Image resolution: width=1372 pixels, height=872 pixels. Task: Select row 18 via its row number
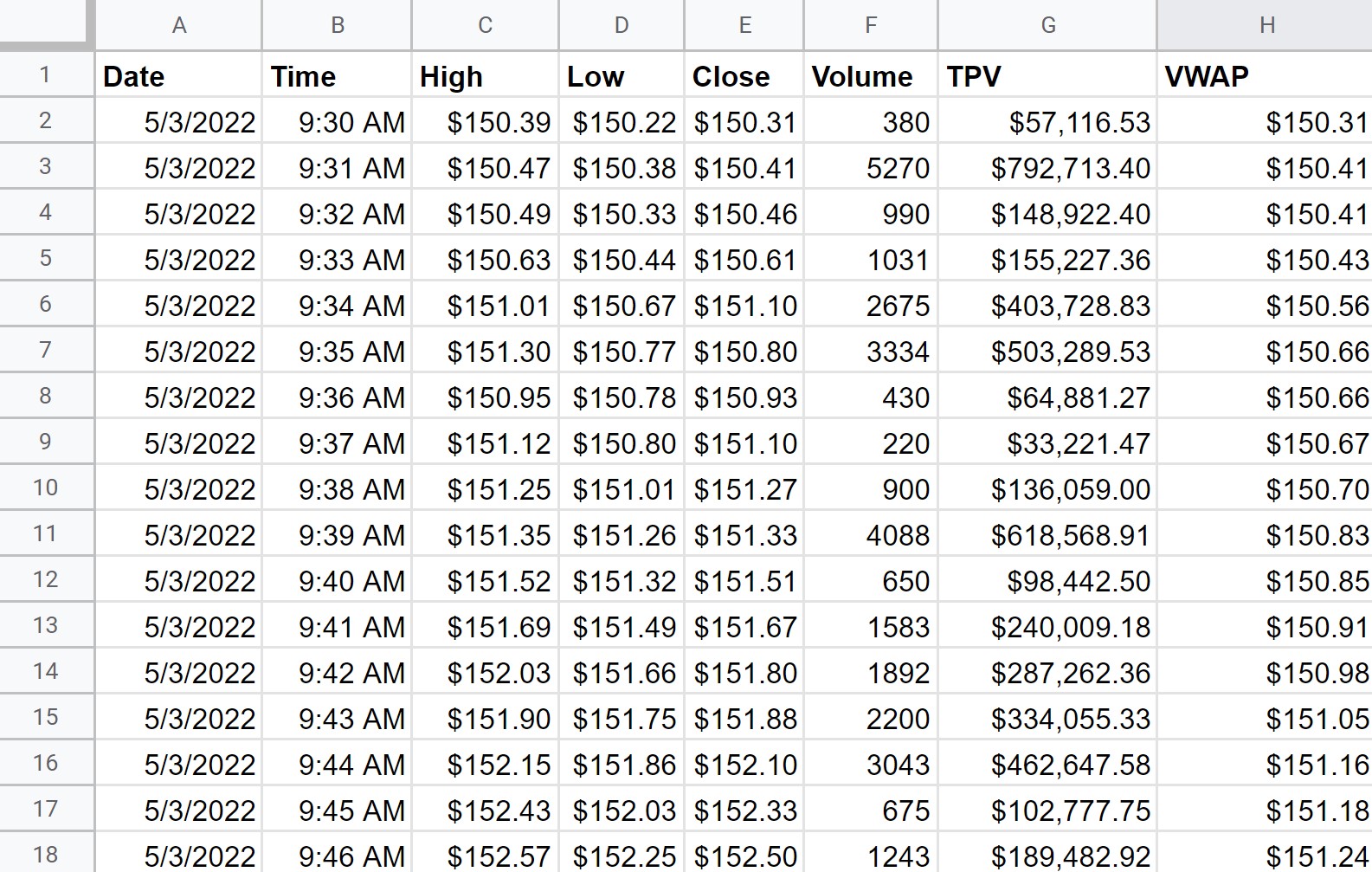pyautogui.click(x=45, y=854)
